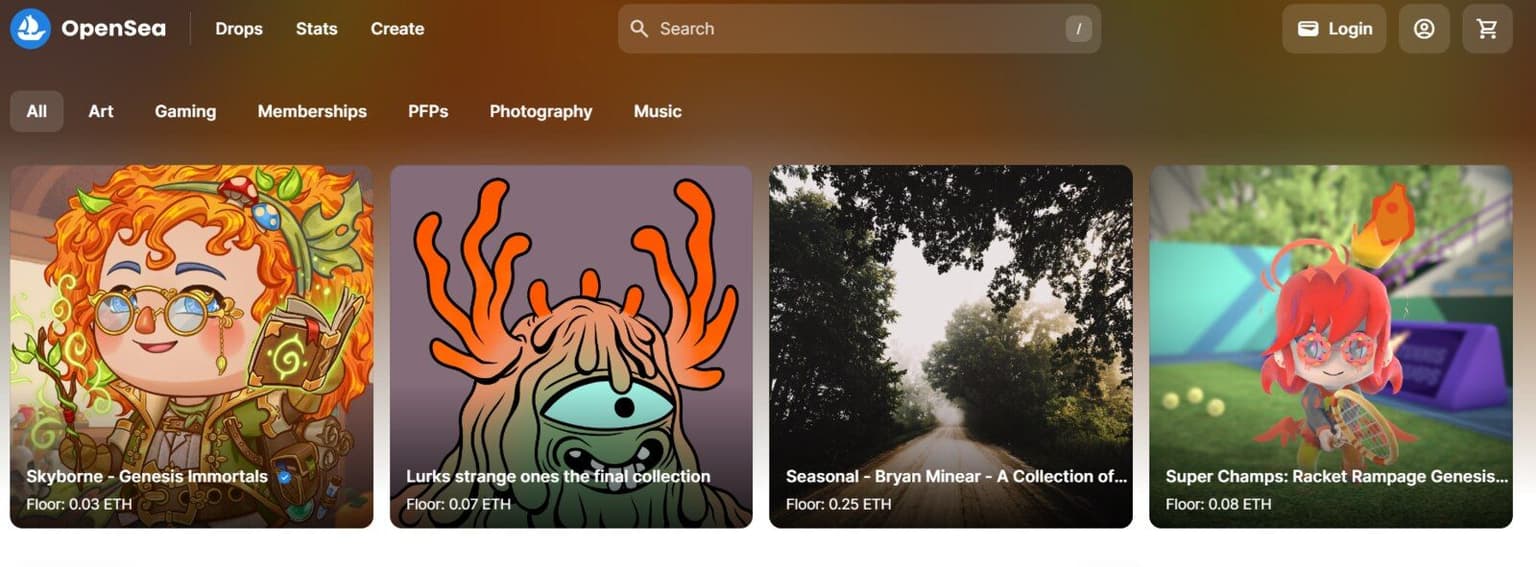The width and height of the screenshot is (1536, 567).
Task: Tap the Login button
Action: pyautogui.click(x=1334, y=29)
